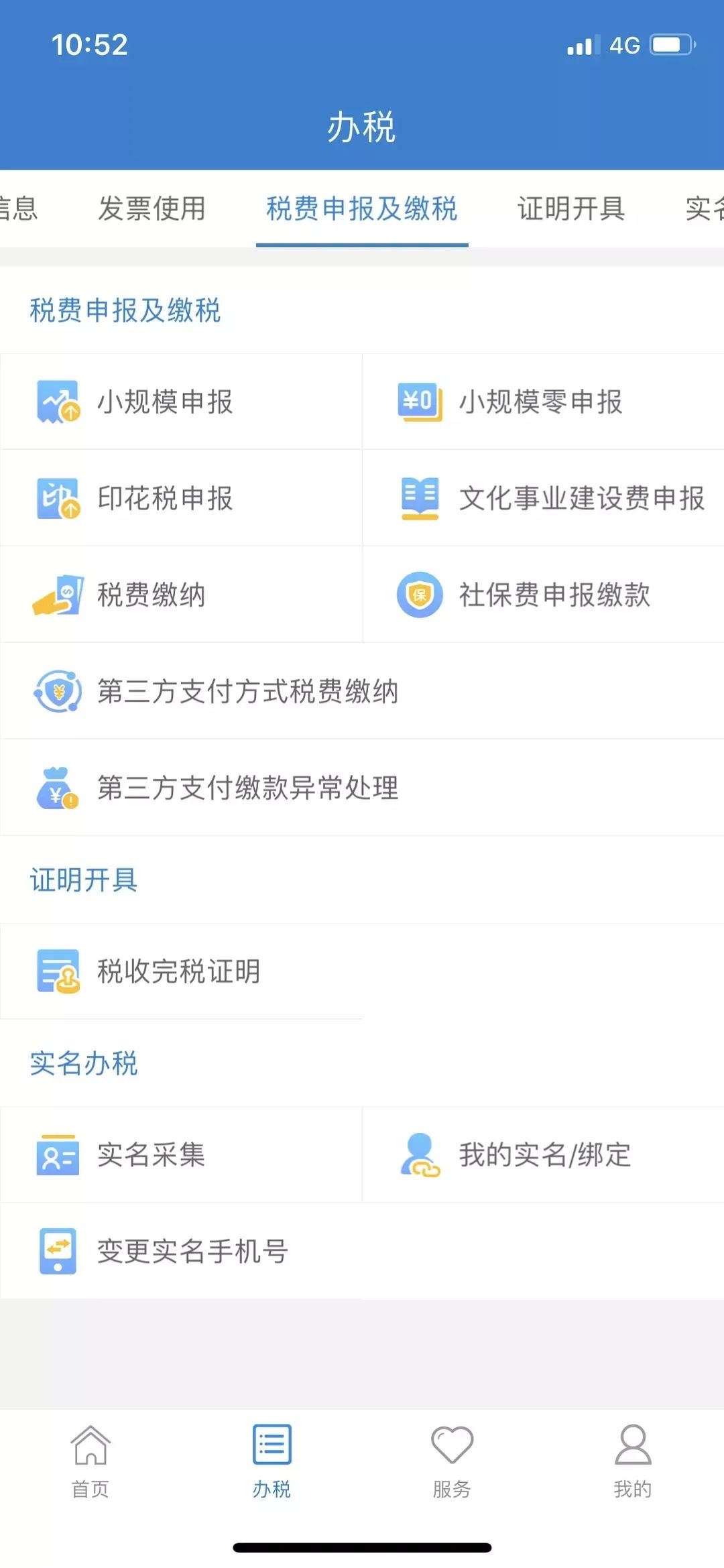724x1568 pixels.
Task: Open 实名采集
Action: (x=181, y=1155)
